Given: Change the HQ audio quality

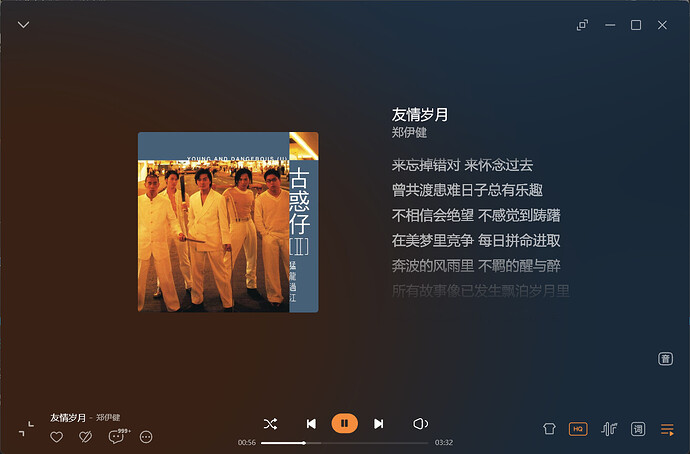Looking at the screenshot, I should click(577, 429).
